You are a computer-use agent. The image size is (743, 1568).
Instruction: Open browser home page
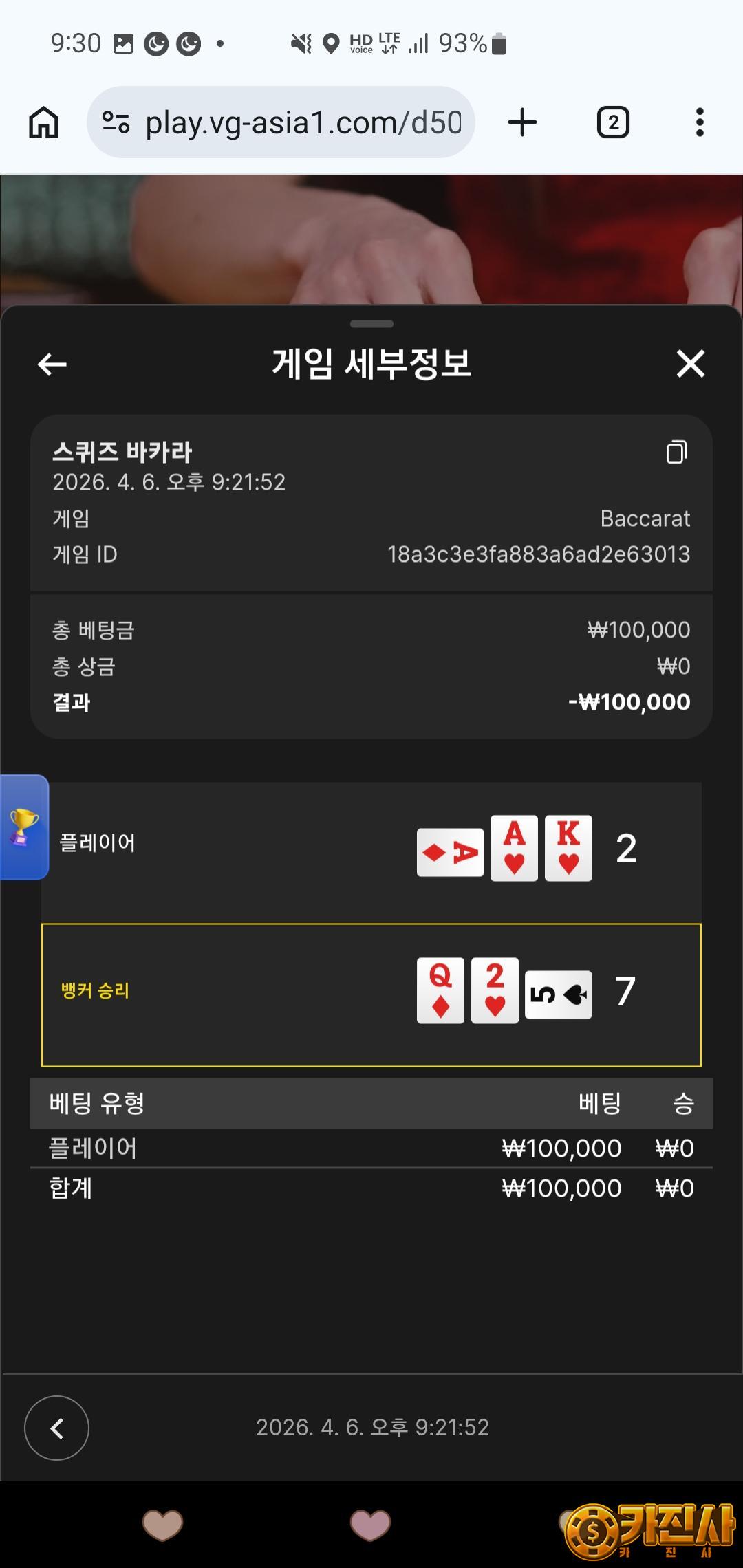43,122
